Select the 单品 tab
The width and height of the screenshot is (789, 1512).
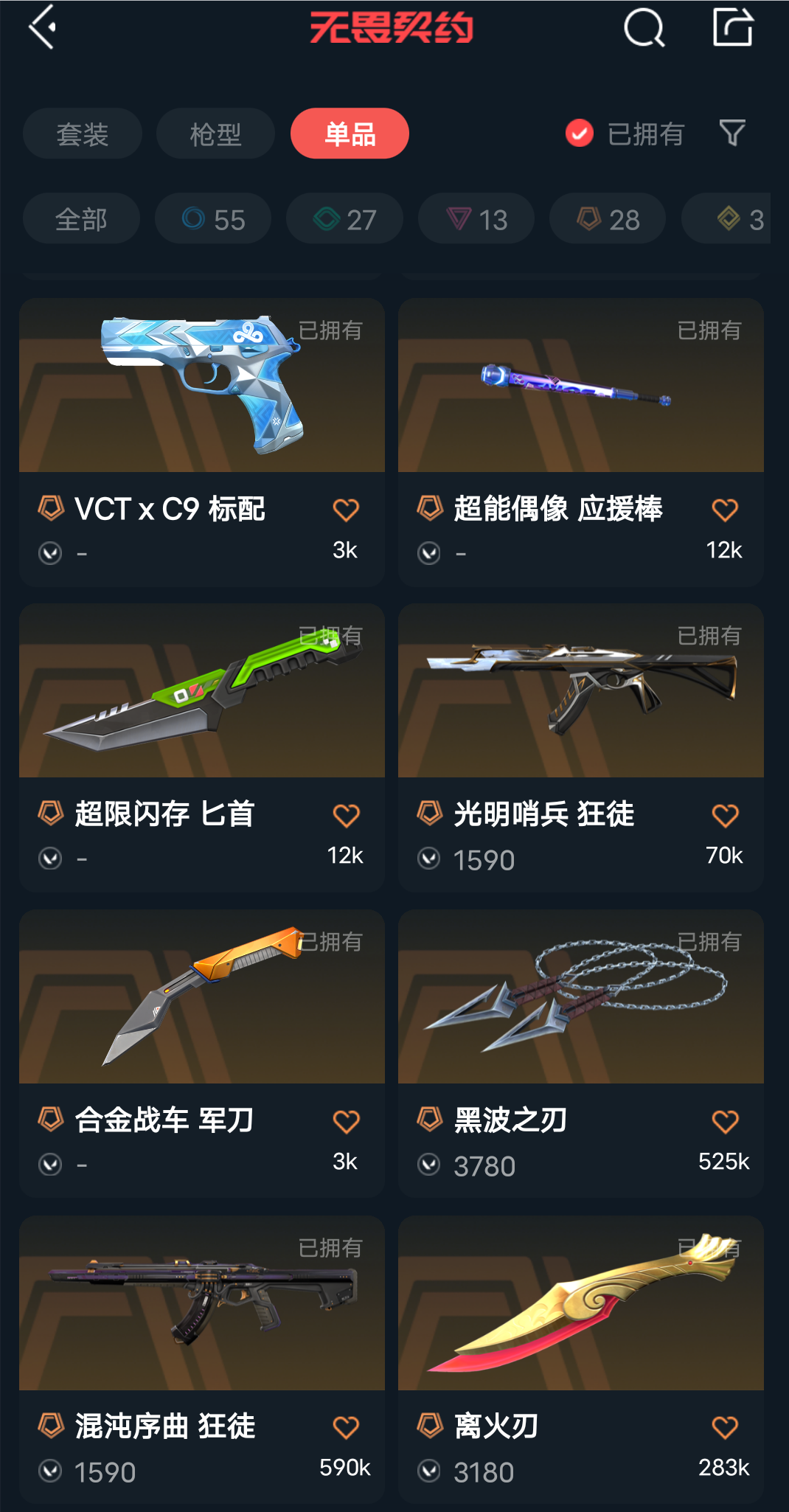click(x=350, y=133)
